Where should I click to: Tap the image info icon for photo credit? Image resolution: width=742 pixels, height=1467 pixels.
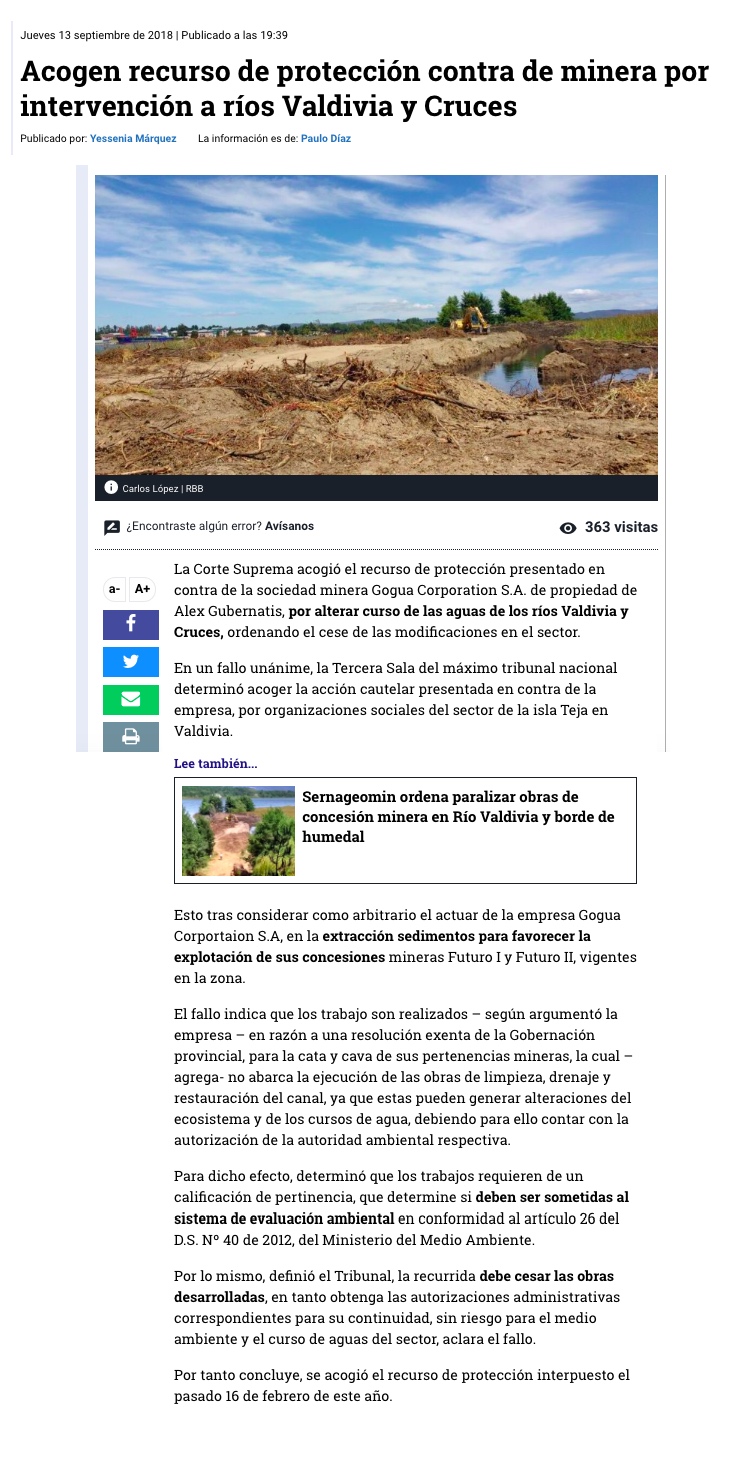[x=111, y=488]
